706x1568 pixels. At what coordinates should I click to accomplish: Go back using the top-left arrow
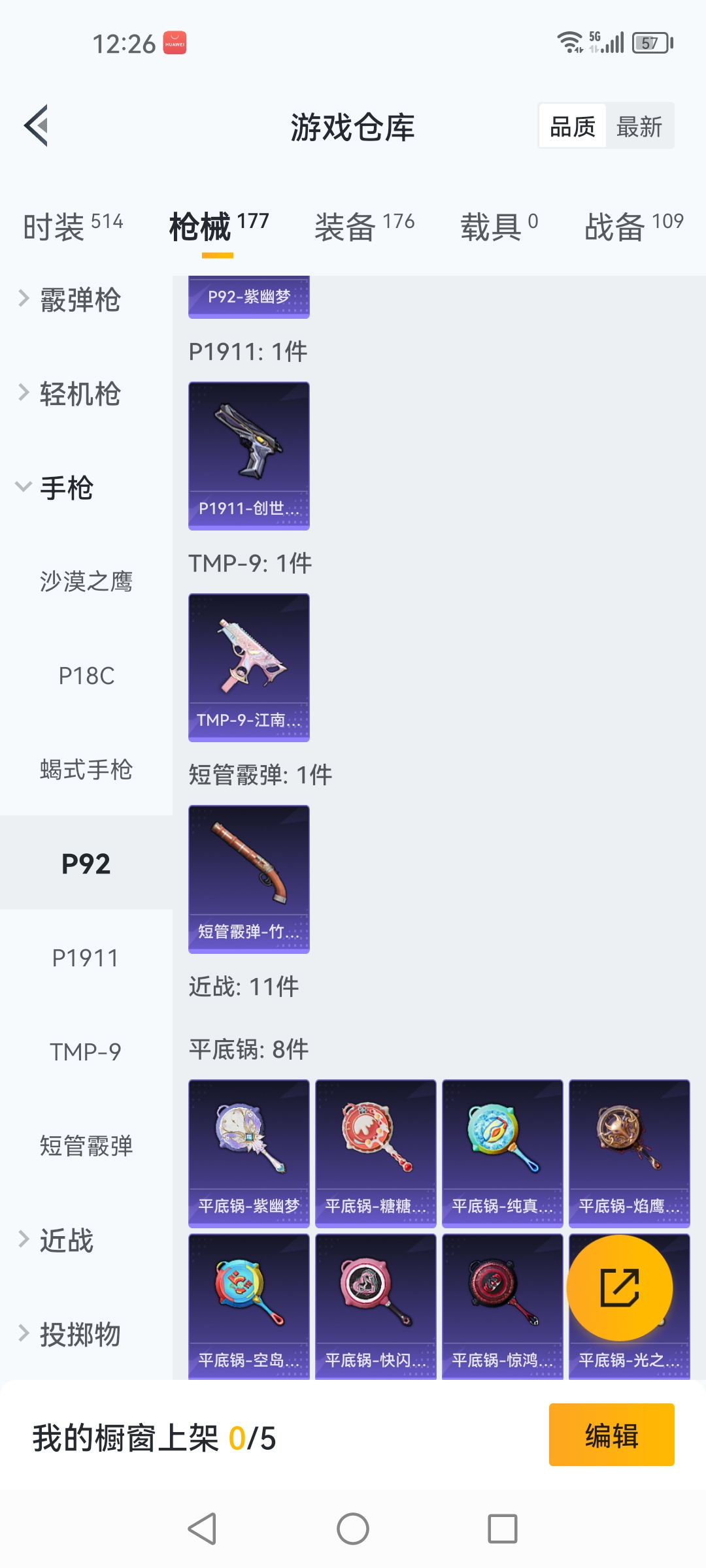pyautogui.click(x=37, y=125)
